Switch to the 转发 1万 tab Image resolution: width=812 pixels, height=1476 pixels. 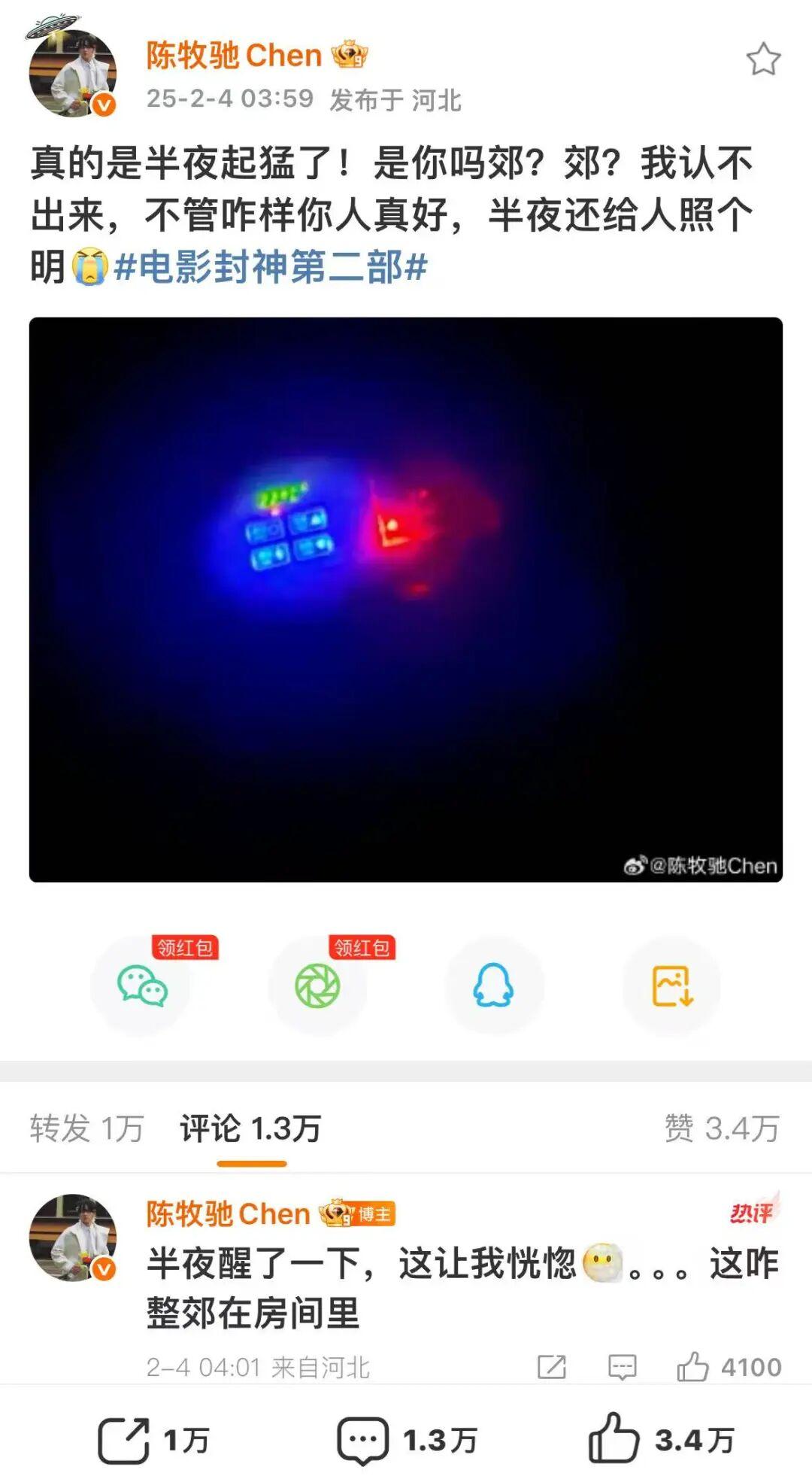click(86, 1128)
